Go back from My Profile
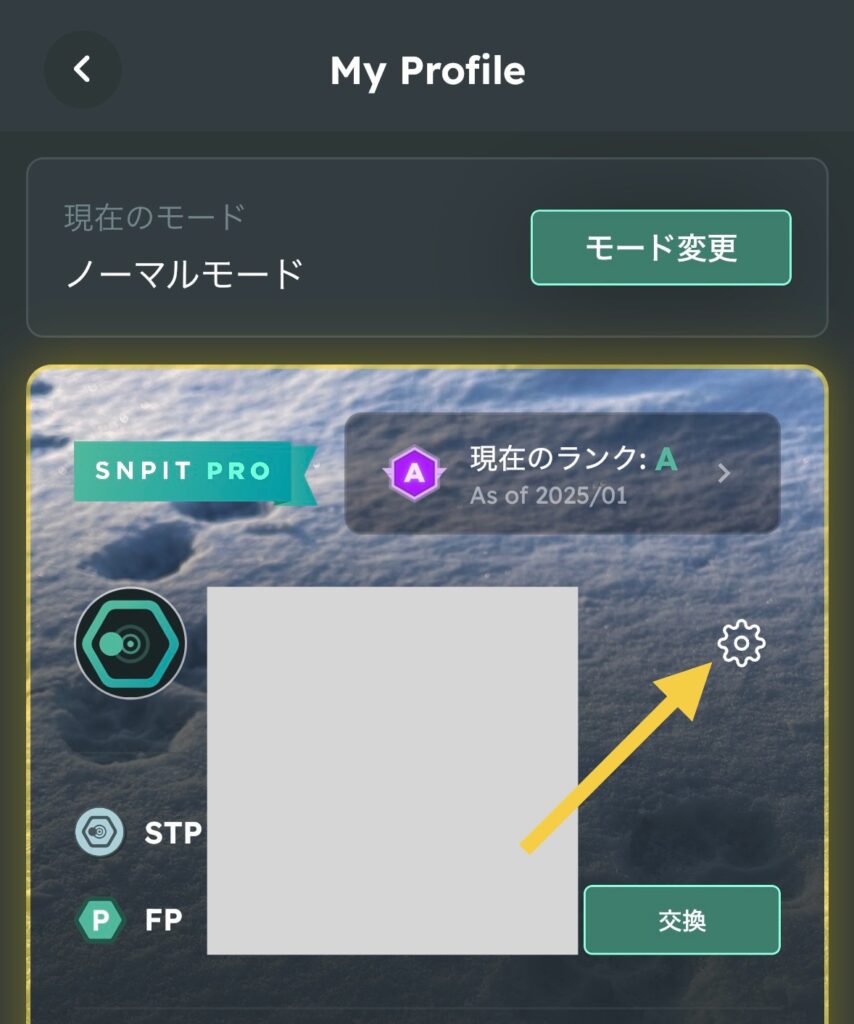854x1024 pixels. [x=83, y=69]
